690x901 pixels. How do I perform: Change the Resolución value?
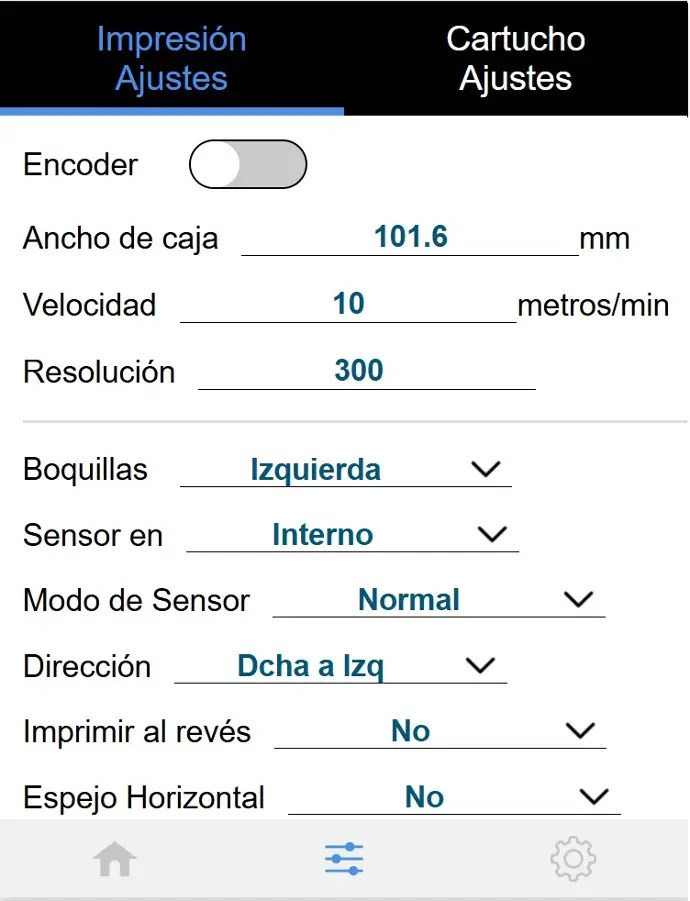[366, 371]
